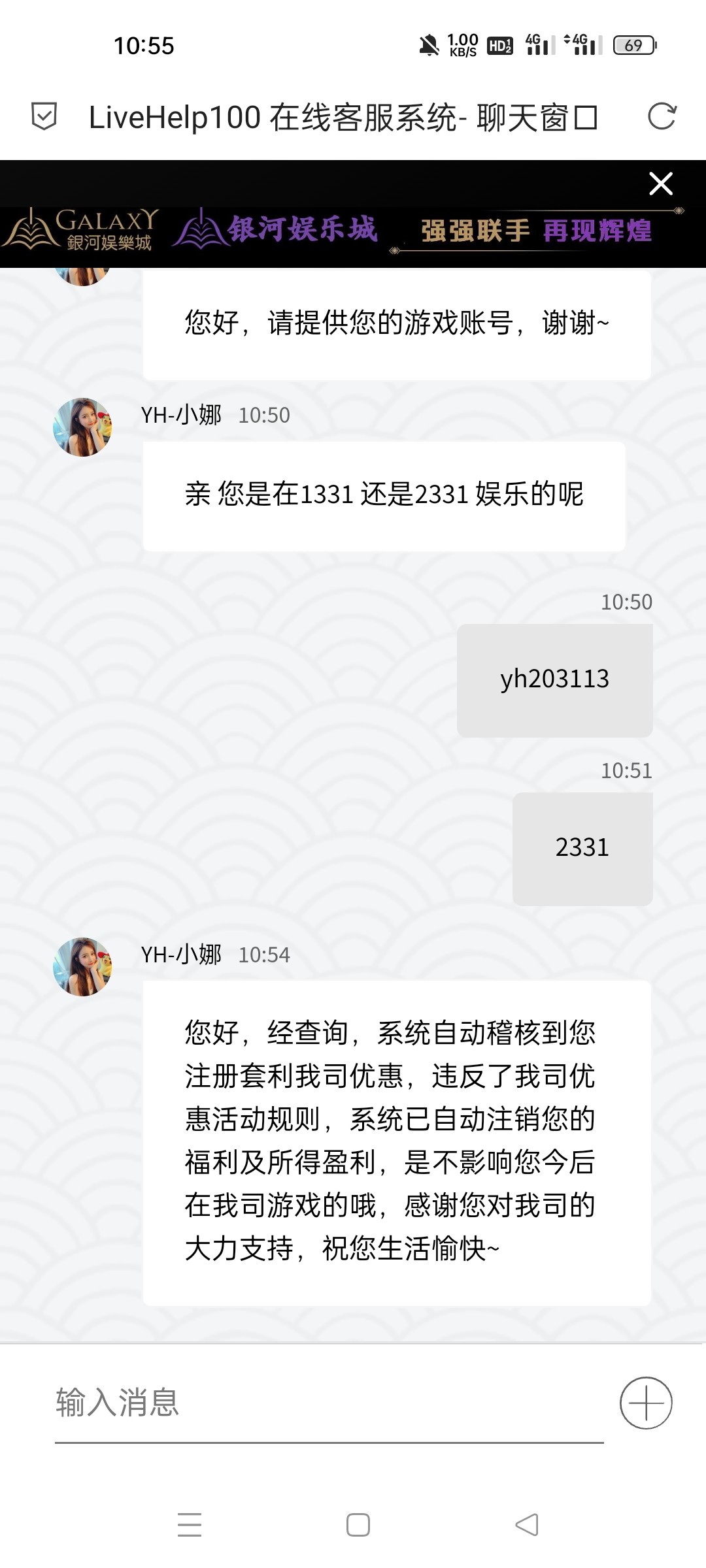Open the plus attachment button
The height and width of the screenshot is (1568, 706).
(x=646, y=1403)
